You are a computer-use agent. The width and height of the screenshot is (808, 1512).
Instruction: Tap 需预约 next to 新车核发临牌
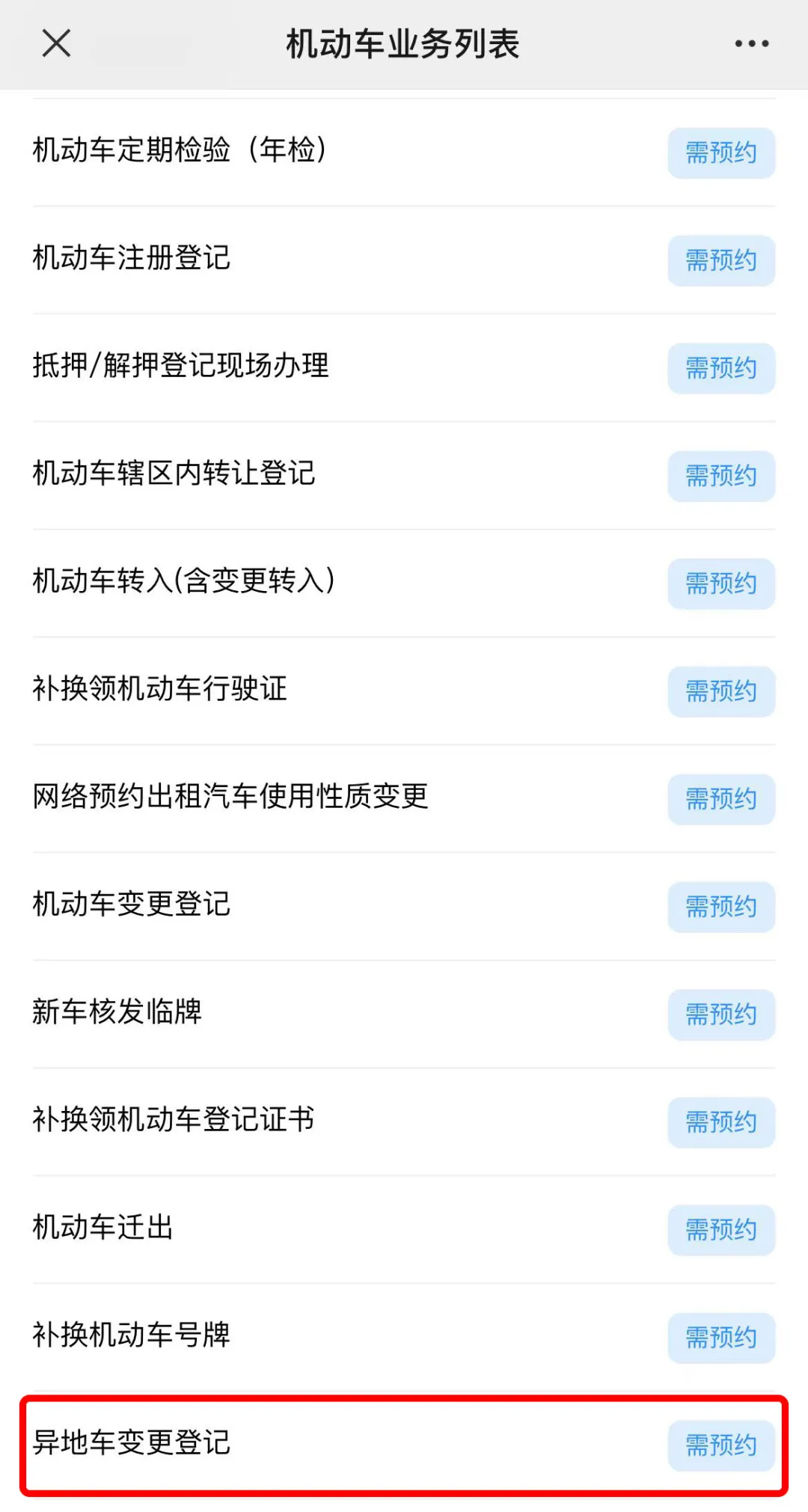click(x=721, y=1014)
